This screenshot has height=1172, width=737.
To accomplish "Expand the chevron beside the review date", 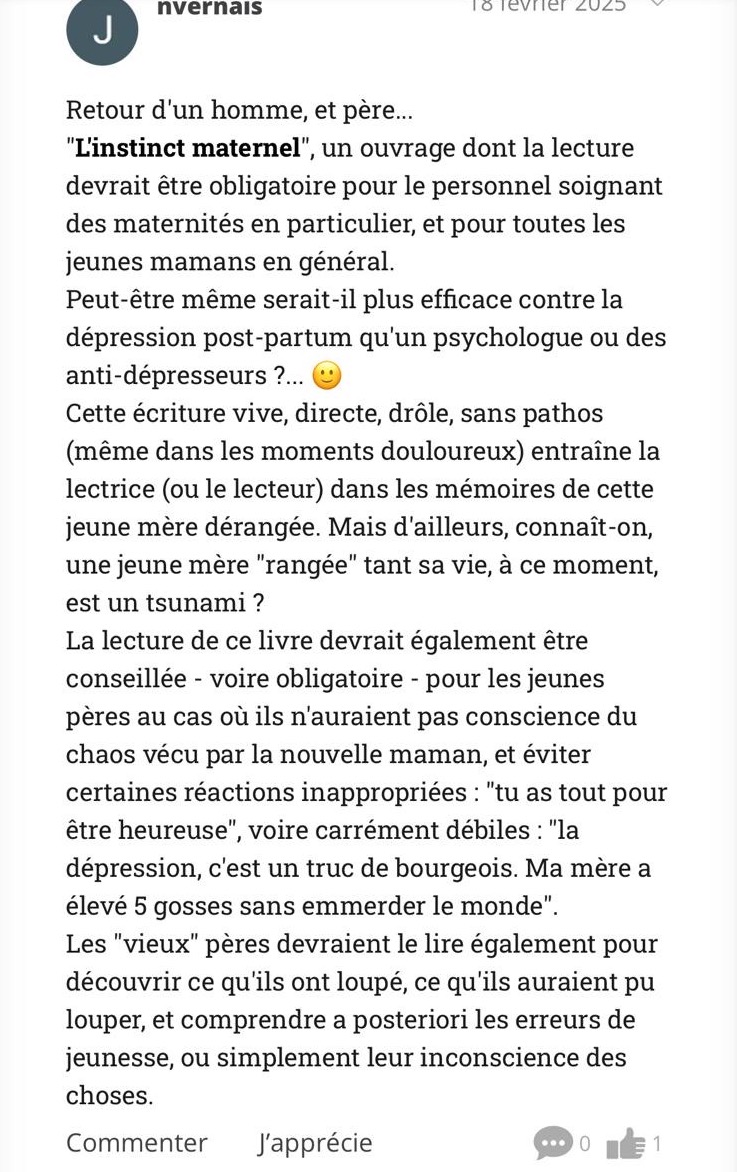I will click(x=657, y=5).
